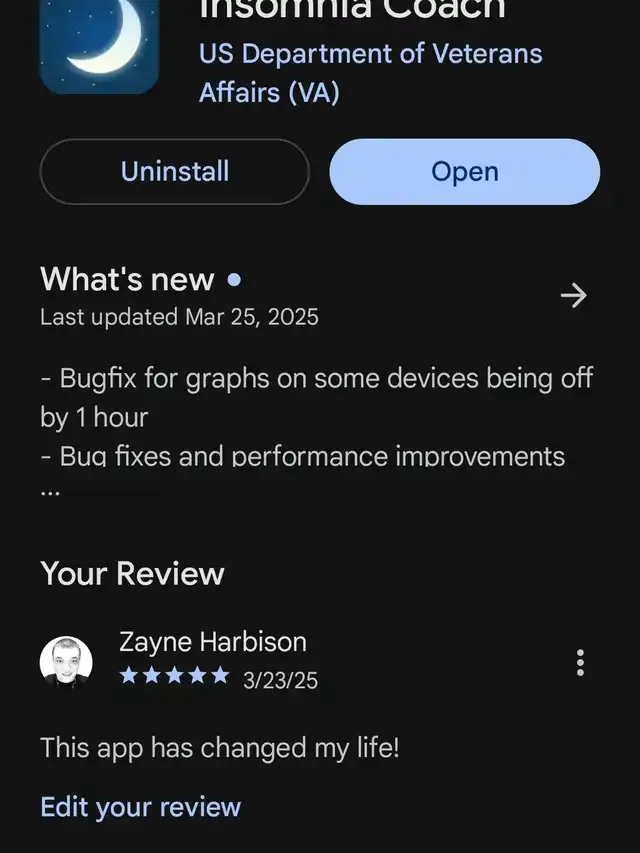The image size is (640, 853).
Task: Uninstall the Insomnia Coach app
Action: click(175, 172)
